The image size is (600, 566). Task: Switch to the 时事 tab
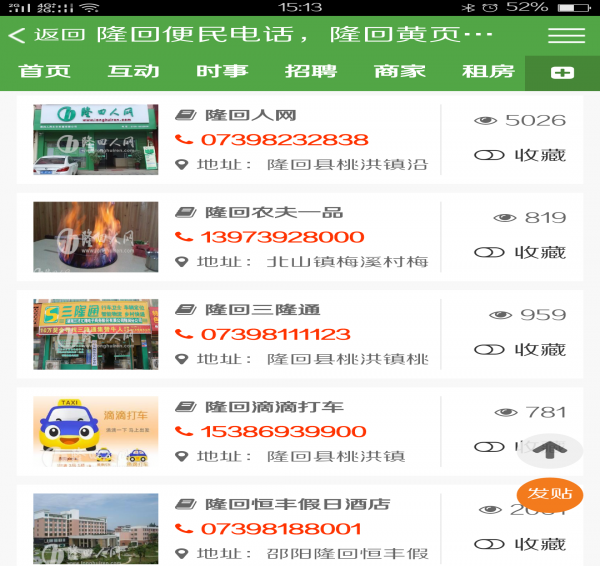(222, 72)
